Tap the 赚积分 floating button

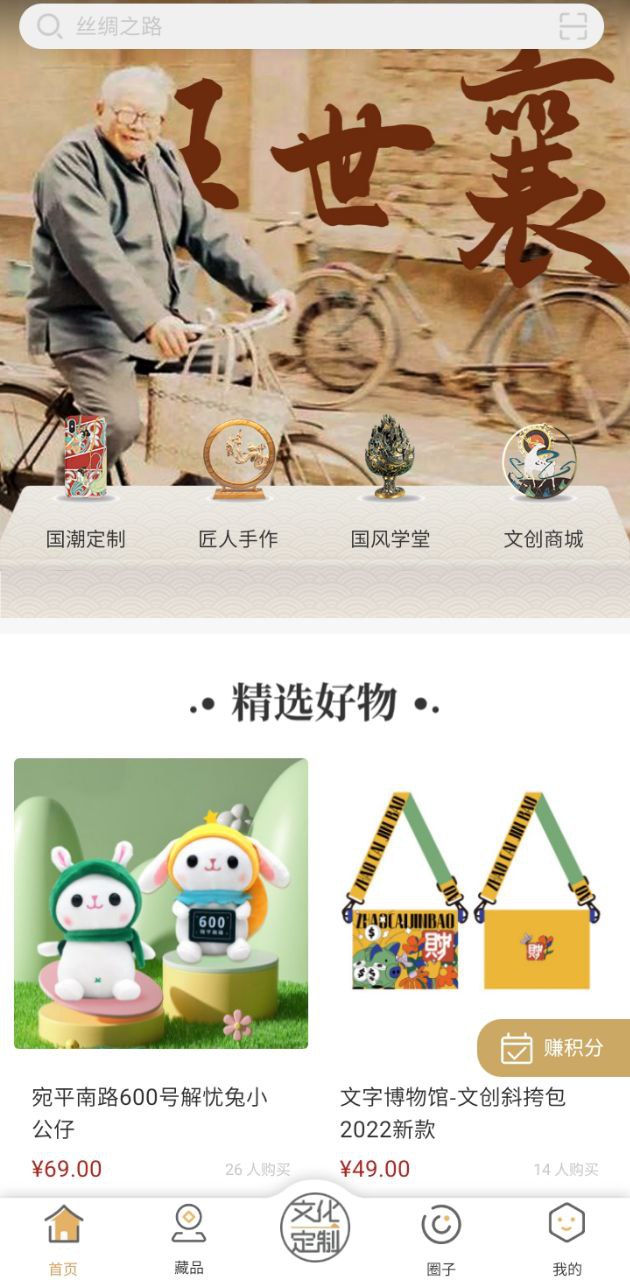(x=555, y=1048)
